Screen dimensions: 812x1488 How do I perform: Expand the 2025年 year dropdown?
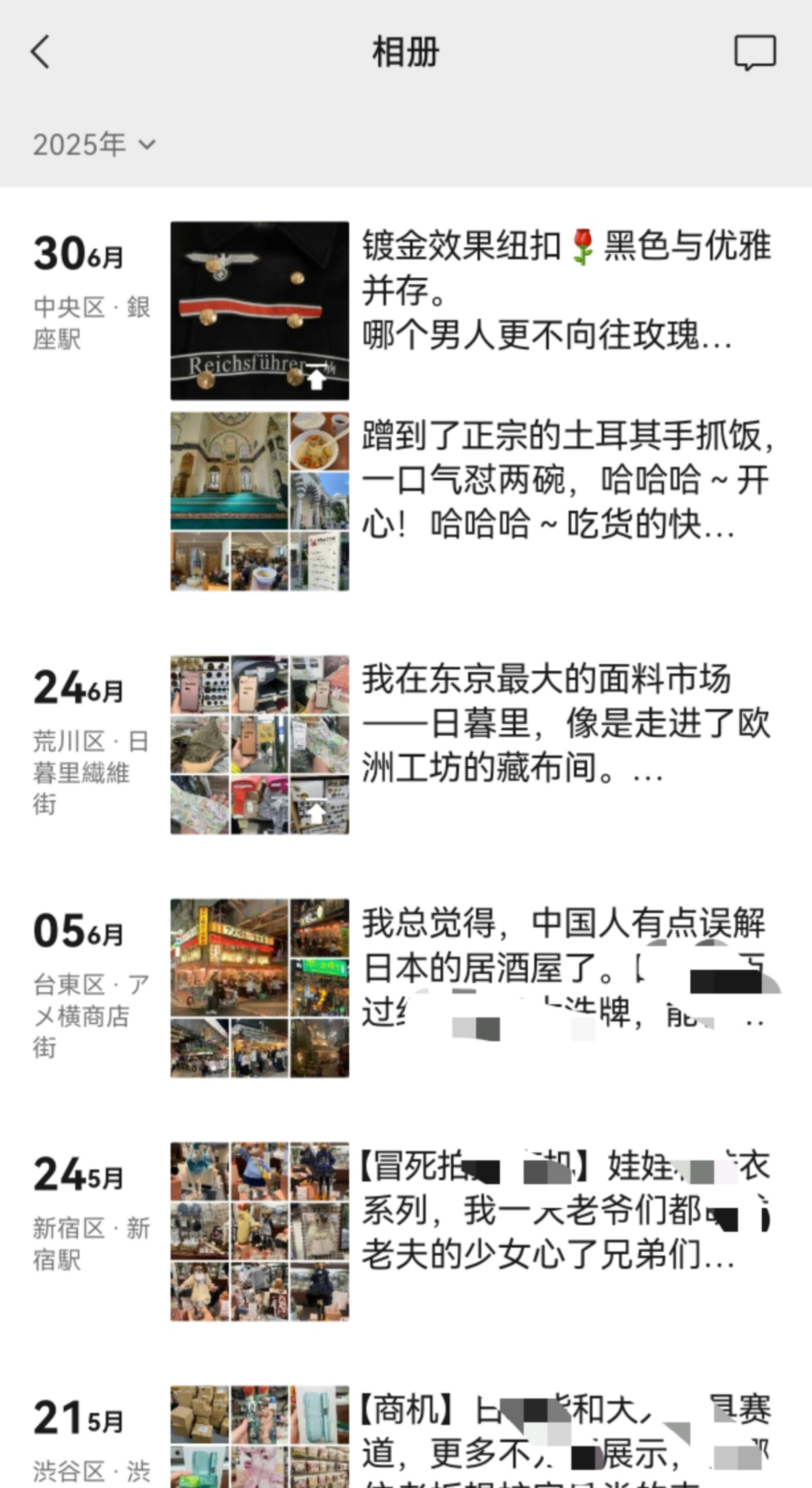pos(94,144)
